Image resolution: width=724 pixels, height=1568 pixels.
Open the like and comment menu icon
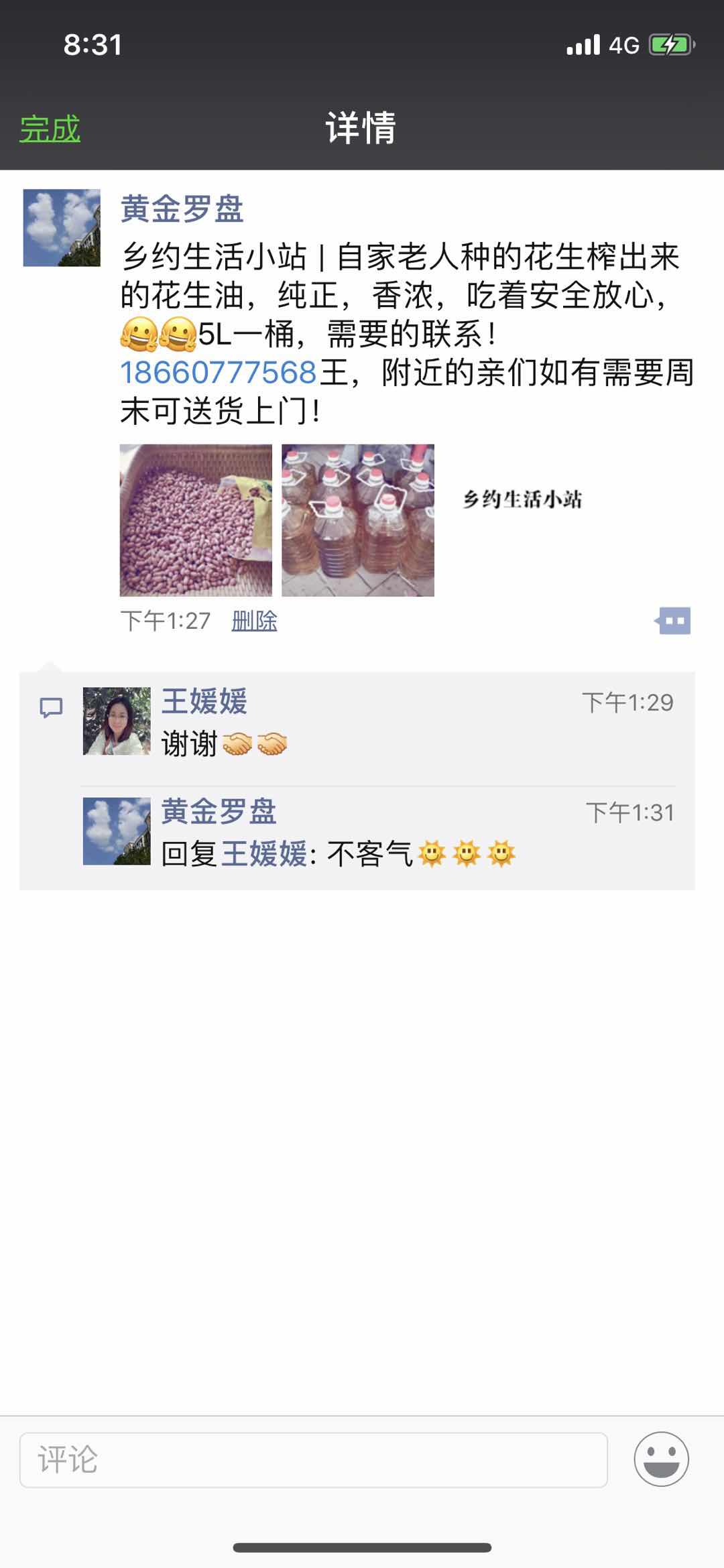pyautogui.click(x=673, y=621)
